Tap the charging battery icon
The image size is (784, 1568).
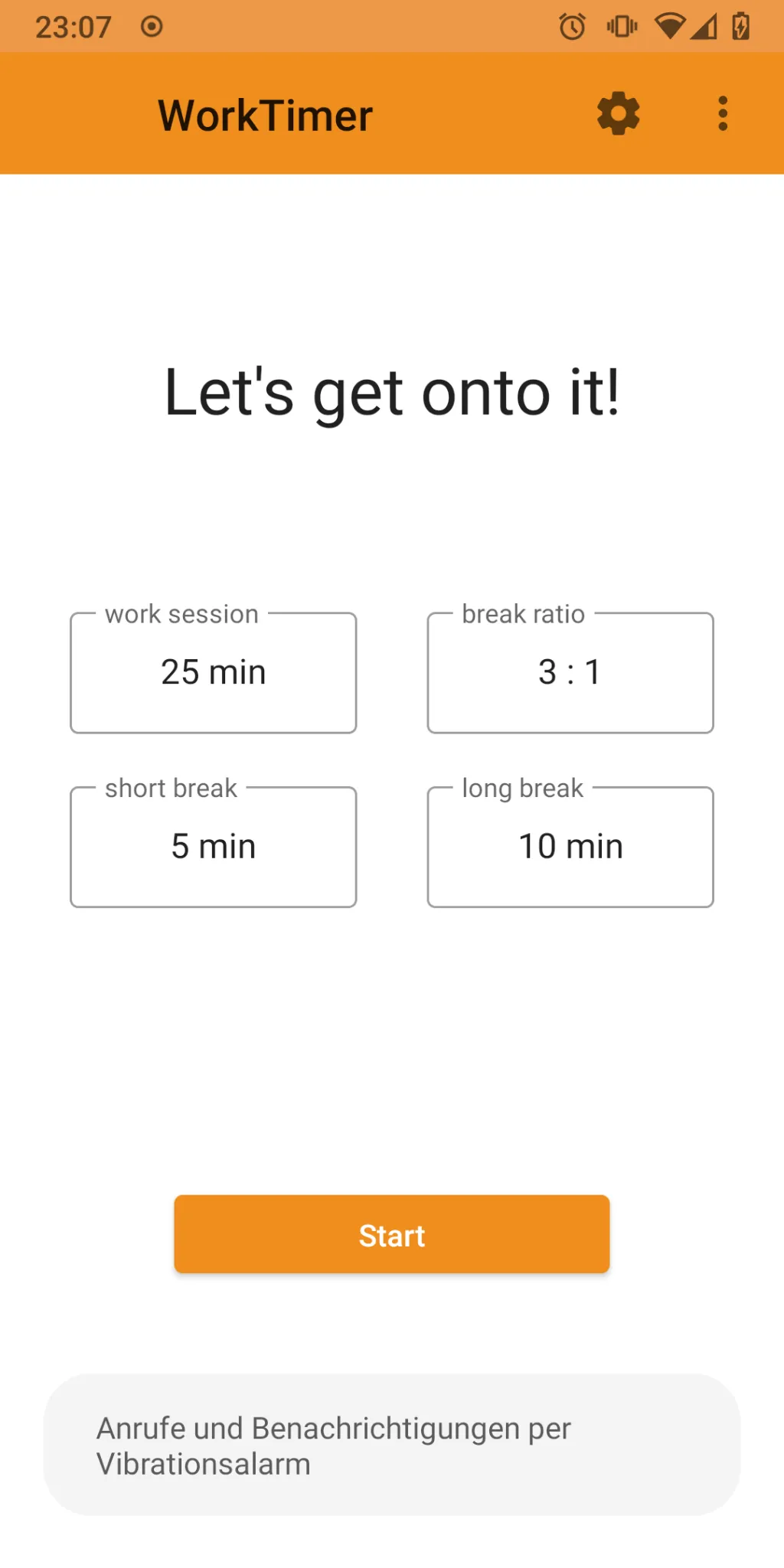(x=739, y=25)
